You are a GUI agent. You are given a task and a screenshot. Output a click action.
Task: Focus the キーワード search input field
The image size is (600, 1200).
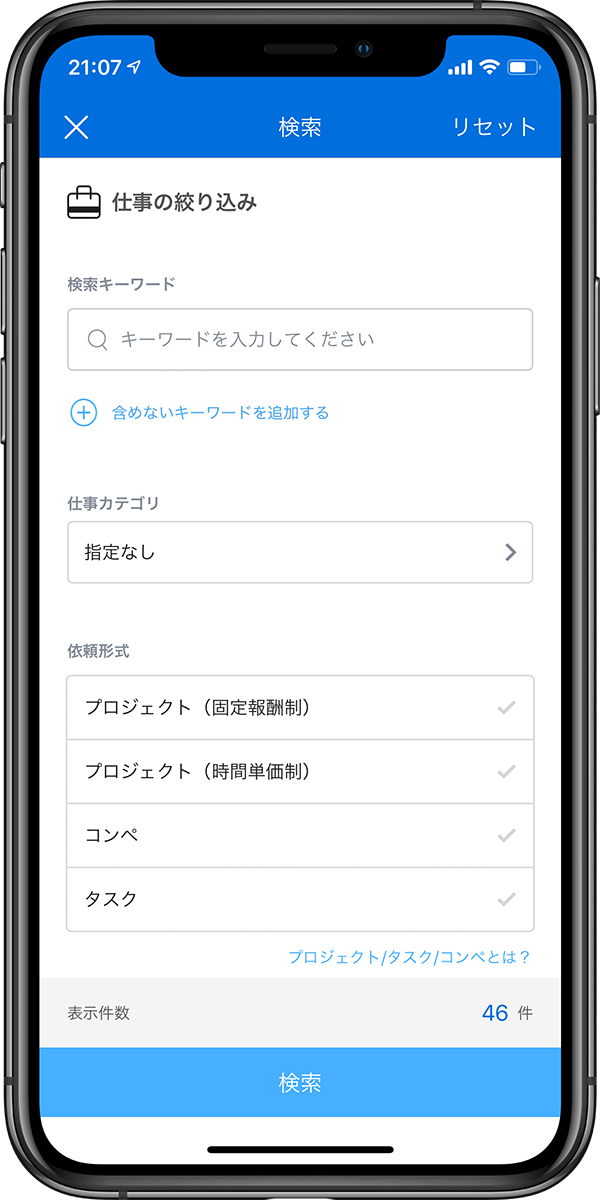pos(300,340)
